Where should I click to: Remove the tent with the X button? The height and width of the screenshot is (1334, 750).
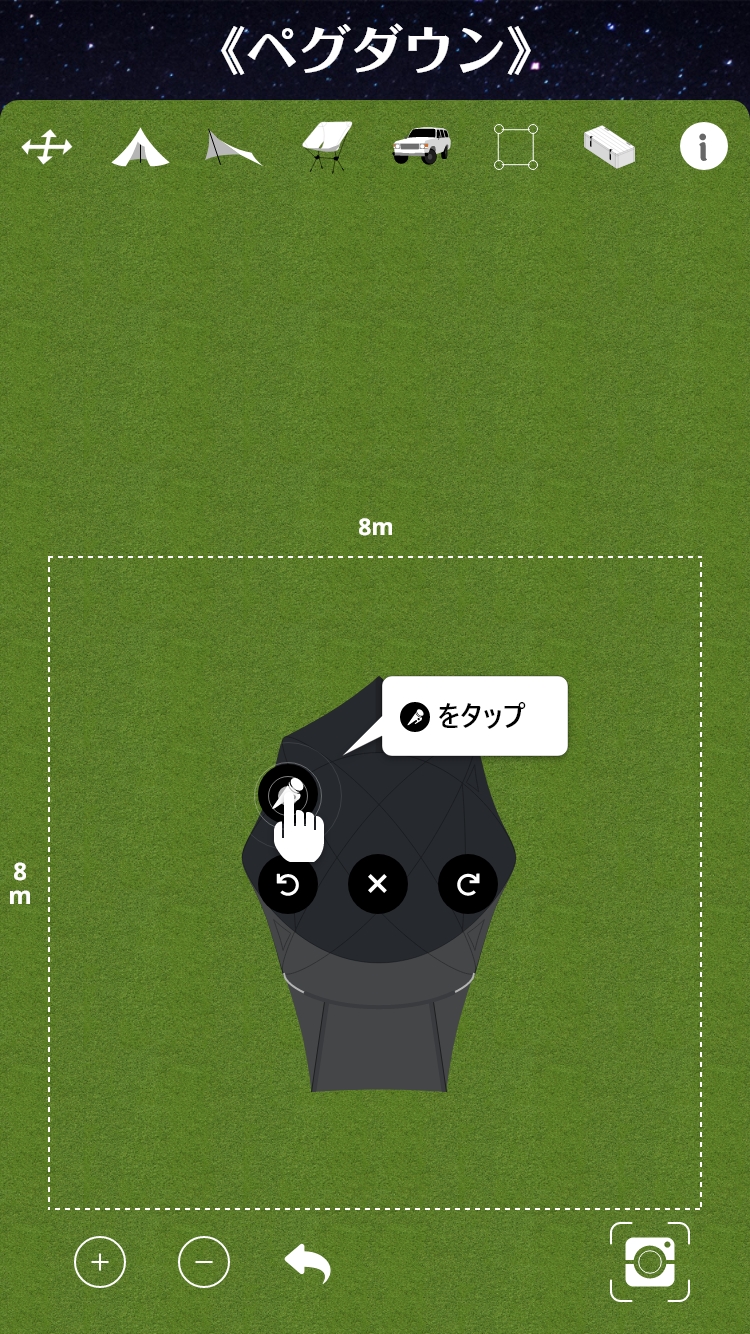point(377,884)
